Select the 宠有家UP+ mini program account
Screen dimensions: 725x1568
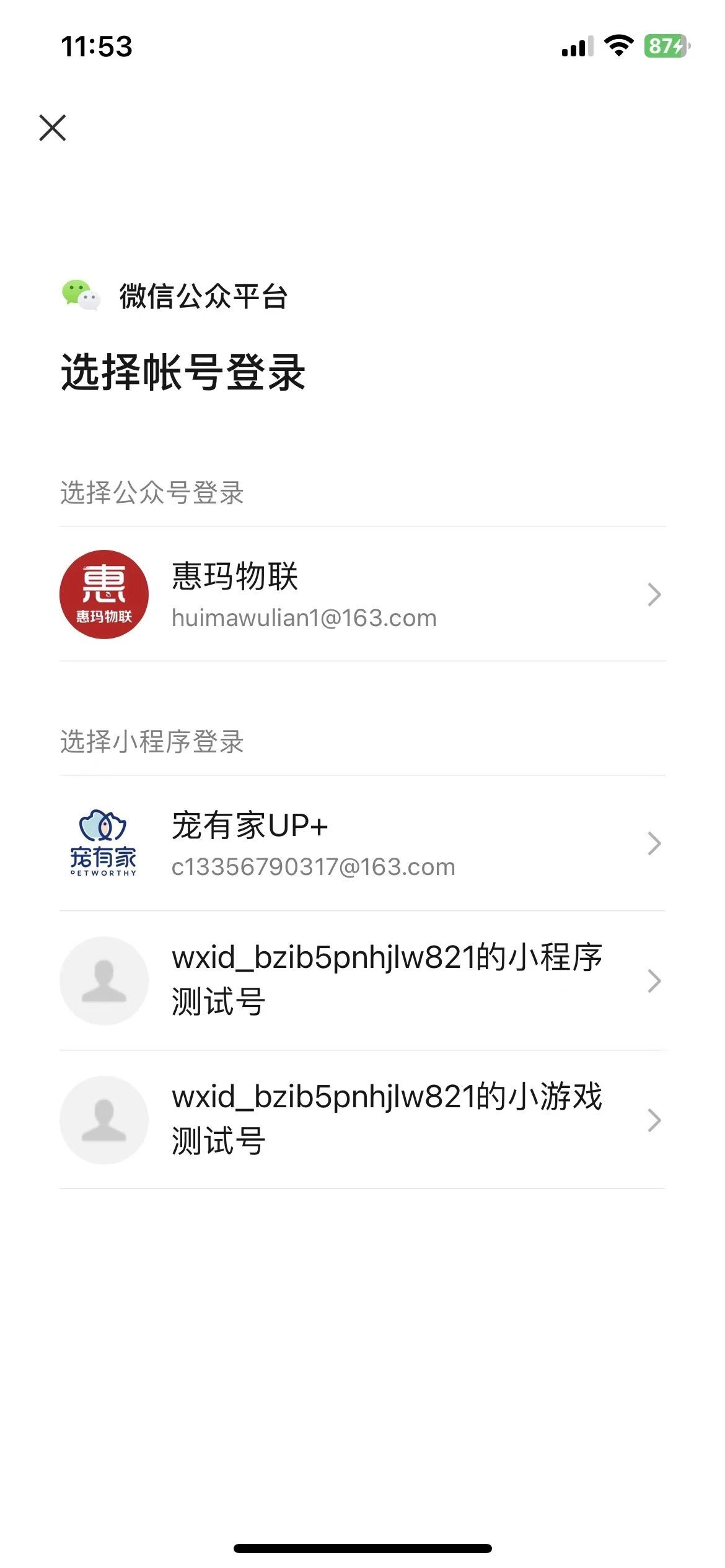coord(362,843)
